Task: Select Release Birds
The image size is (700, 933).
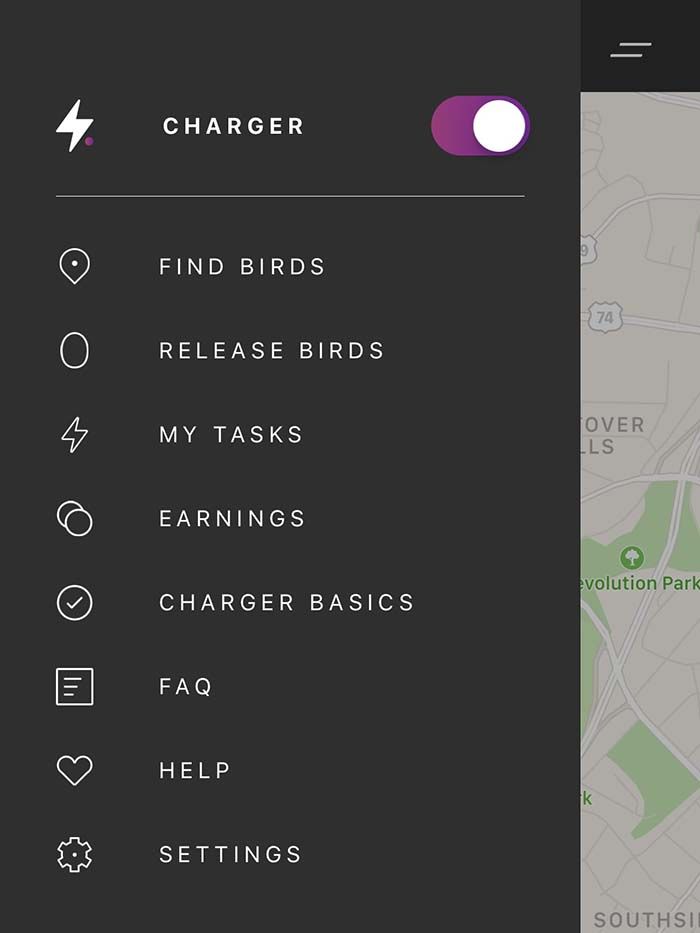Action: [x=271, y=351]
